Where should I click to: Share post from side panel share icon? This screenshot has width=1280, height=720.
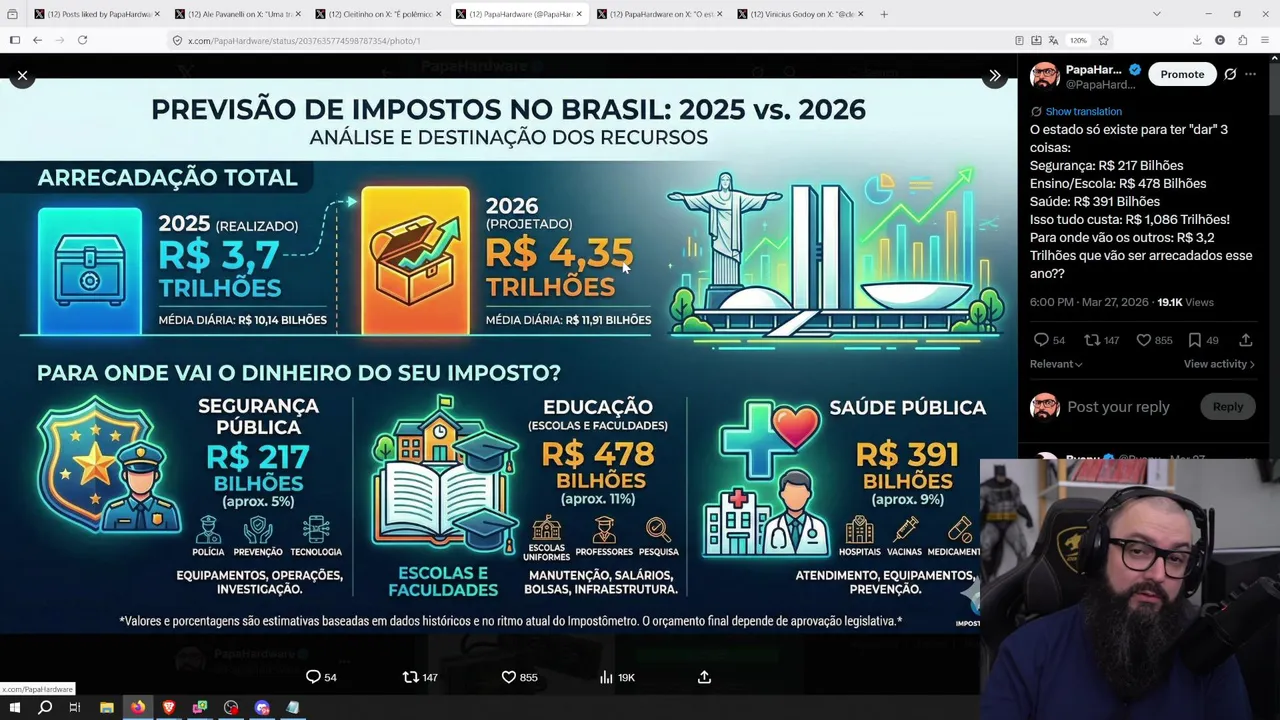coord(1245,340)
